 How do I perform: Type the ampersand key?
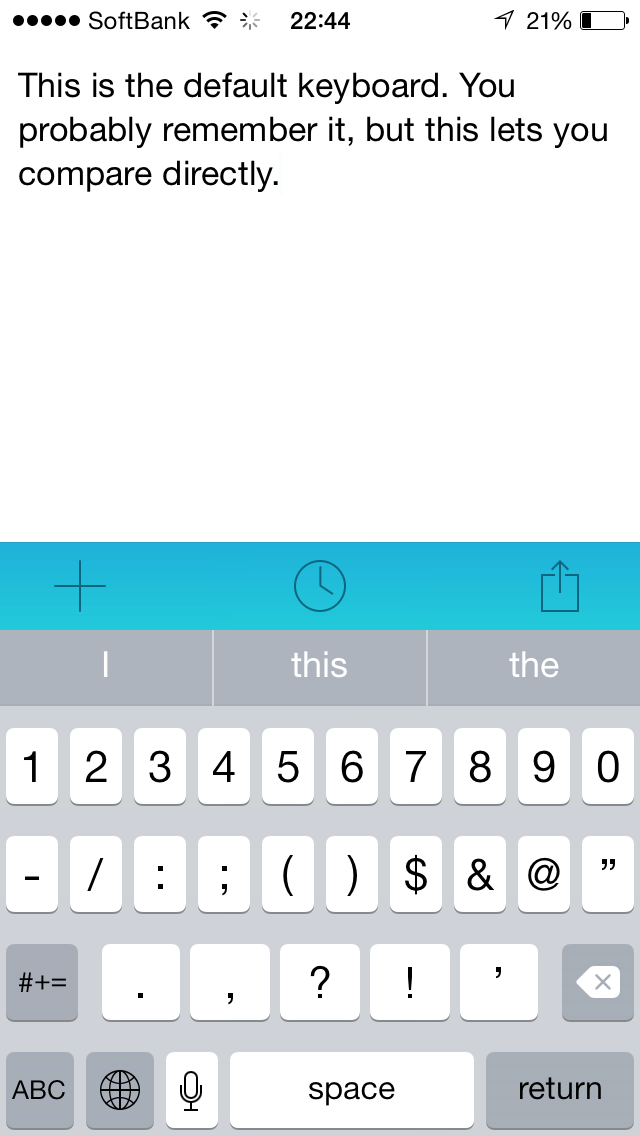[x=480, y=875]
